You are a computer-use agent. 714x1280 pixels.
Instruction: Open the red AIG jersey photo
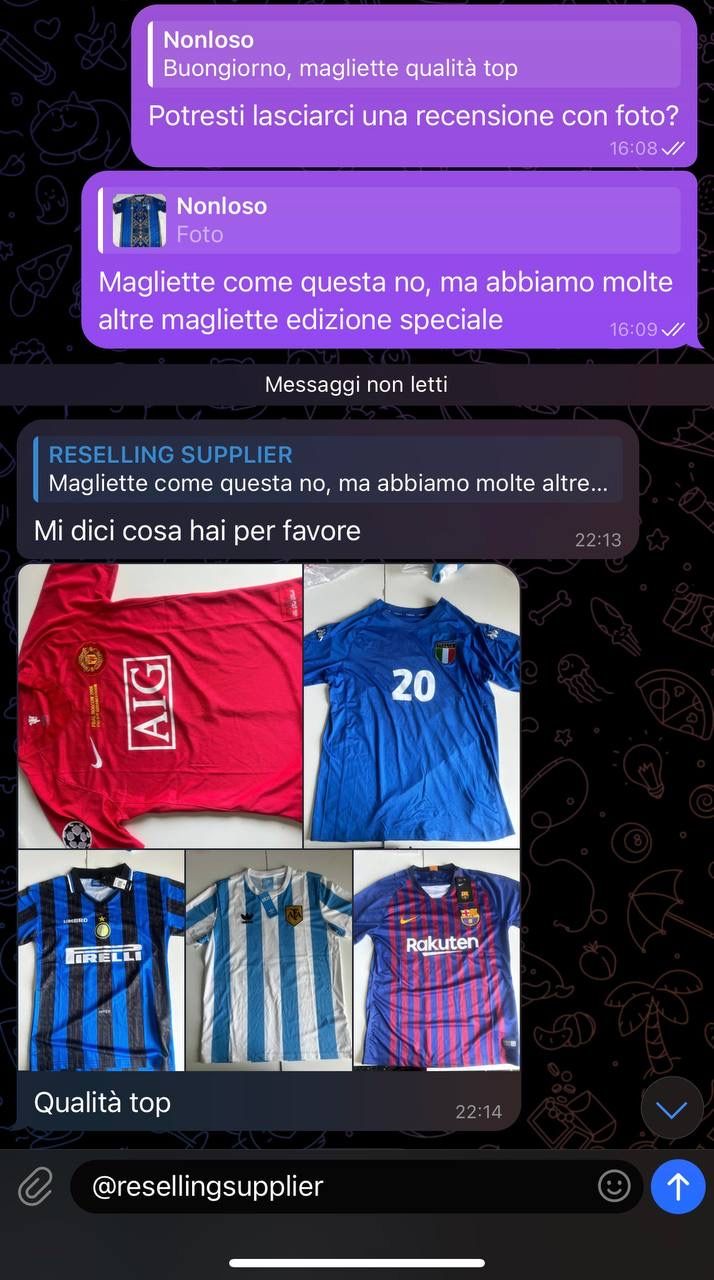[160, 705]
